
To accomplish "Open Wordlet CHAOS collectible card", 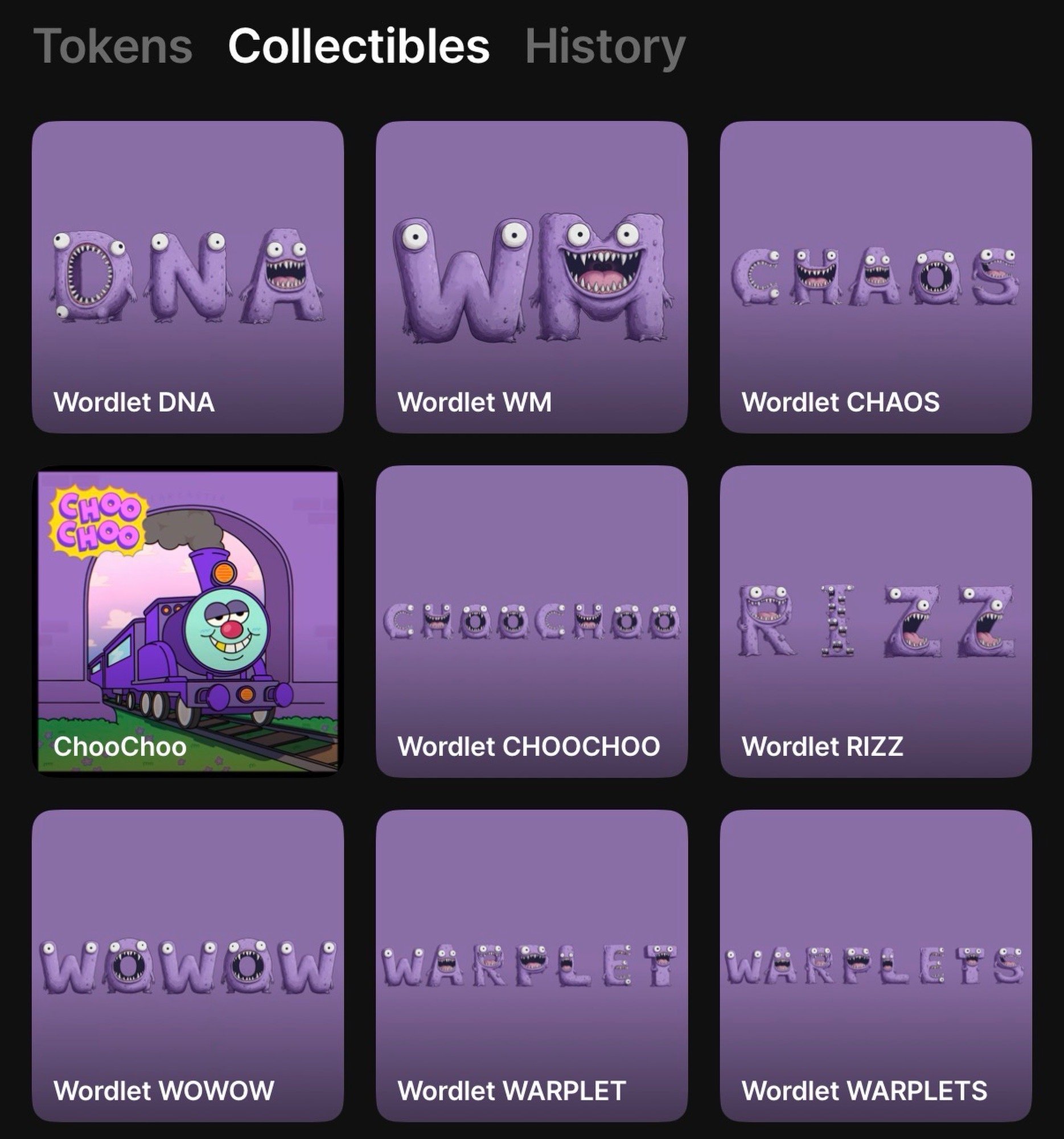I will coord(876,277).
